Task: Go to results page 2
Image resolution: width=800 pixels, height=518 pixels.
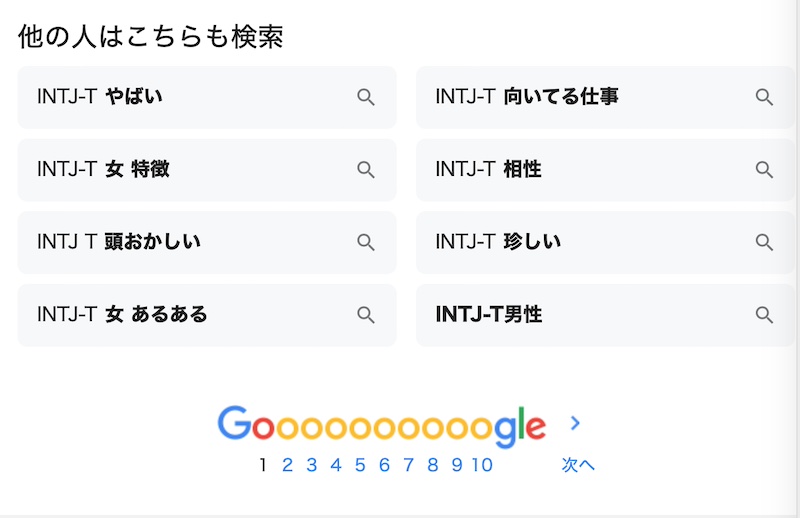Action: [x=287, y=464]
